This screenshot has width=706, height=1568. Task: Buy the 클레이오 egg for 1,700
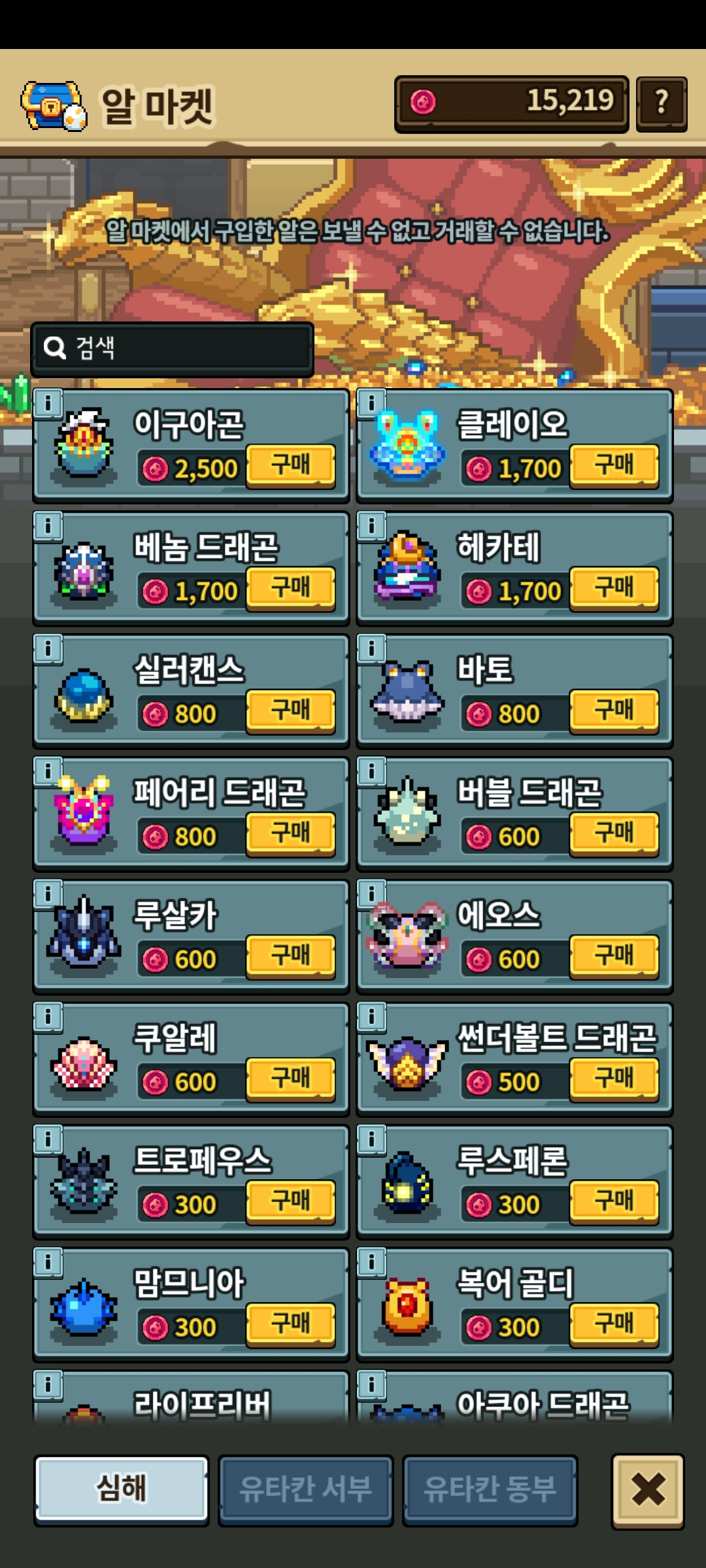pyautogui.click(x=614, y=465)
